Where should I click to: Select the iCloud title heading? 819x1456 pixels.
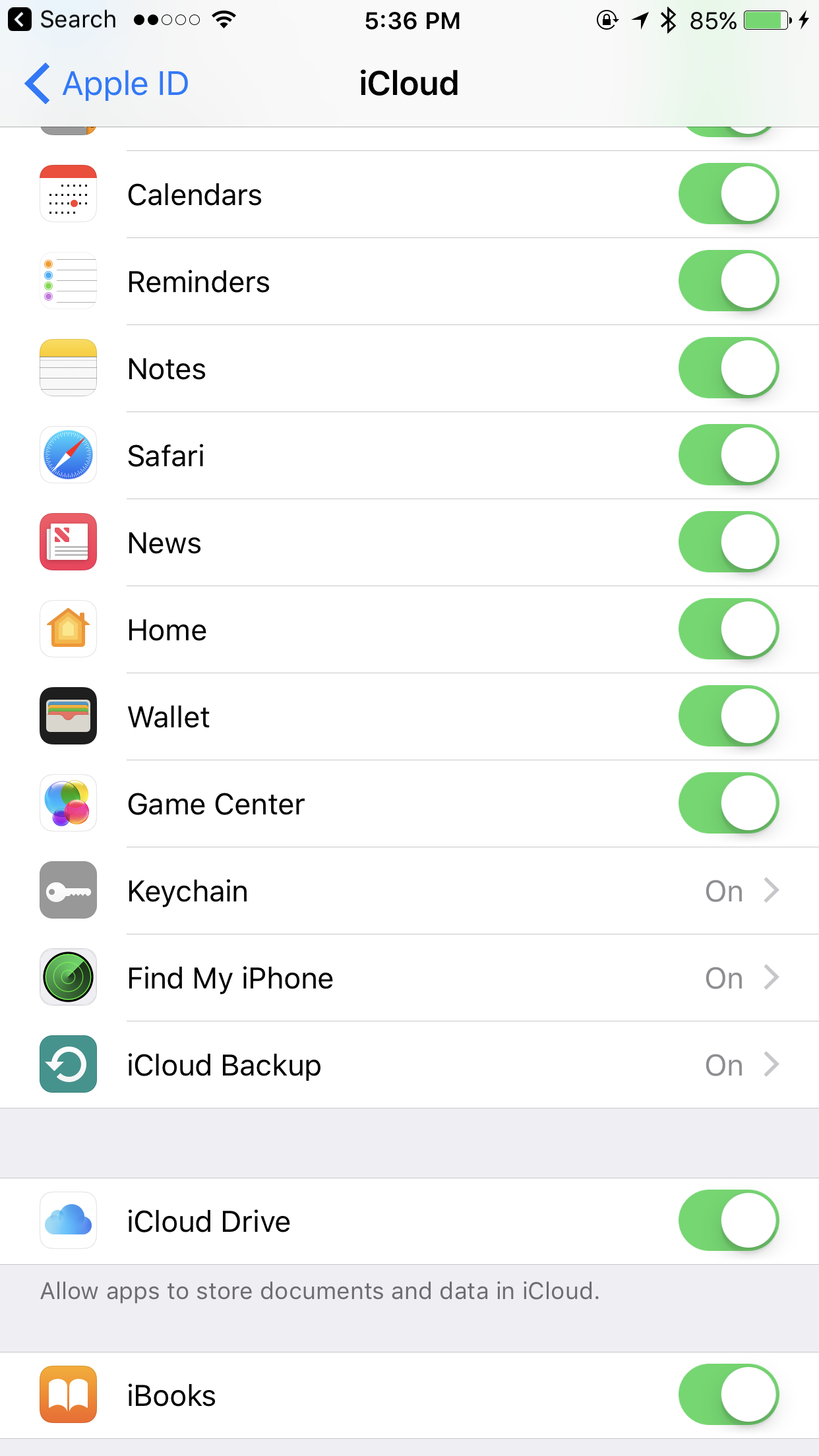point(409,83)
